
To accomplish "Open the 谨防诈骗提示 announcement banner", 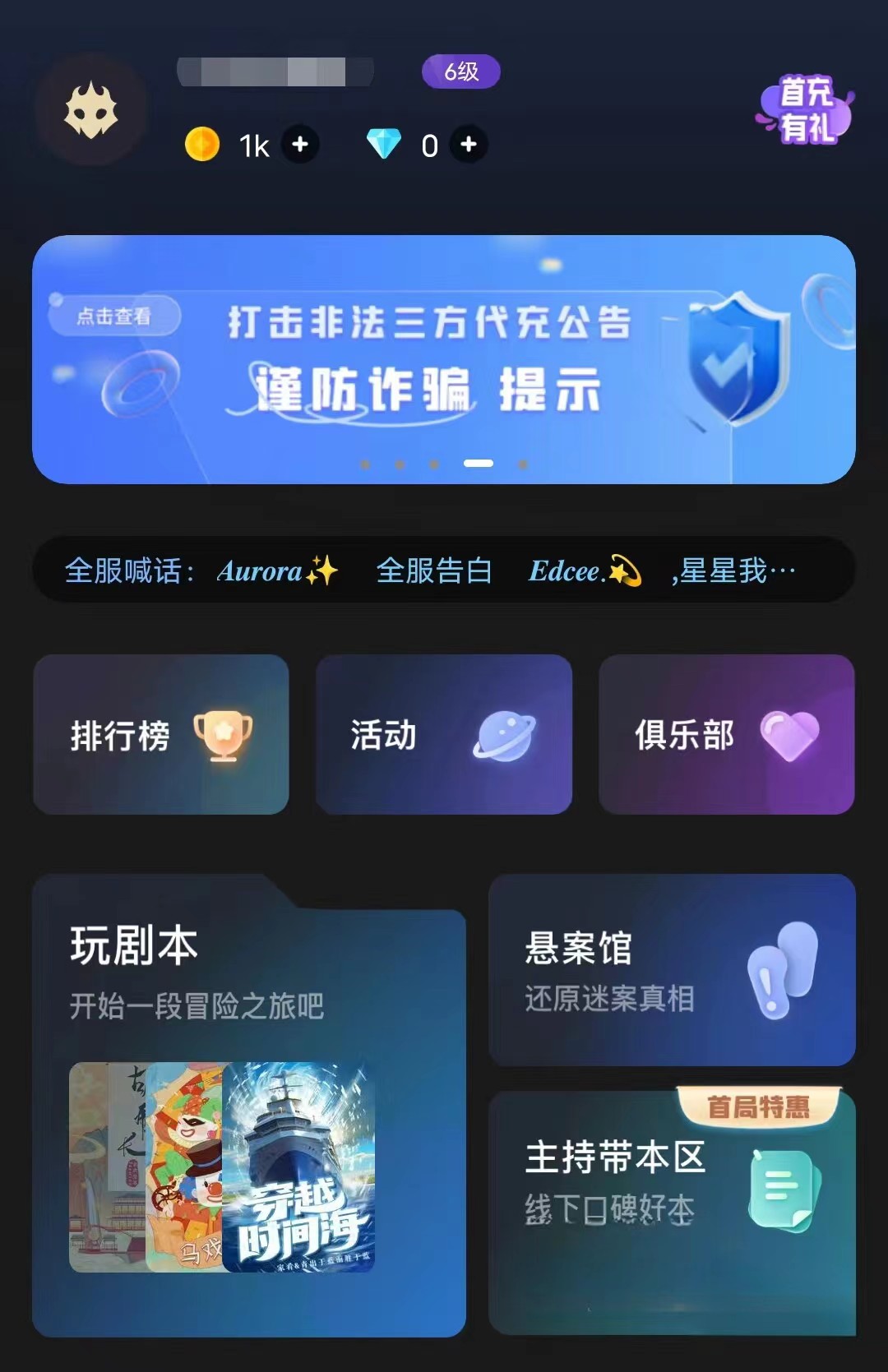I will click(x=444, y=359).
